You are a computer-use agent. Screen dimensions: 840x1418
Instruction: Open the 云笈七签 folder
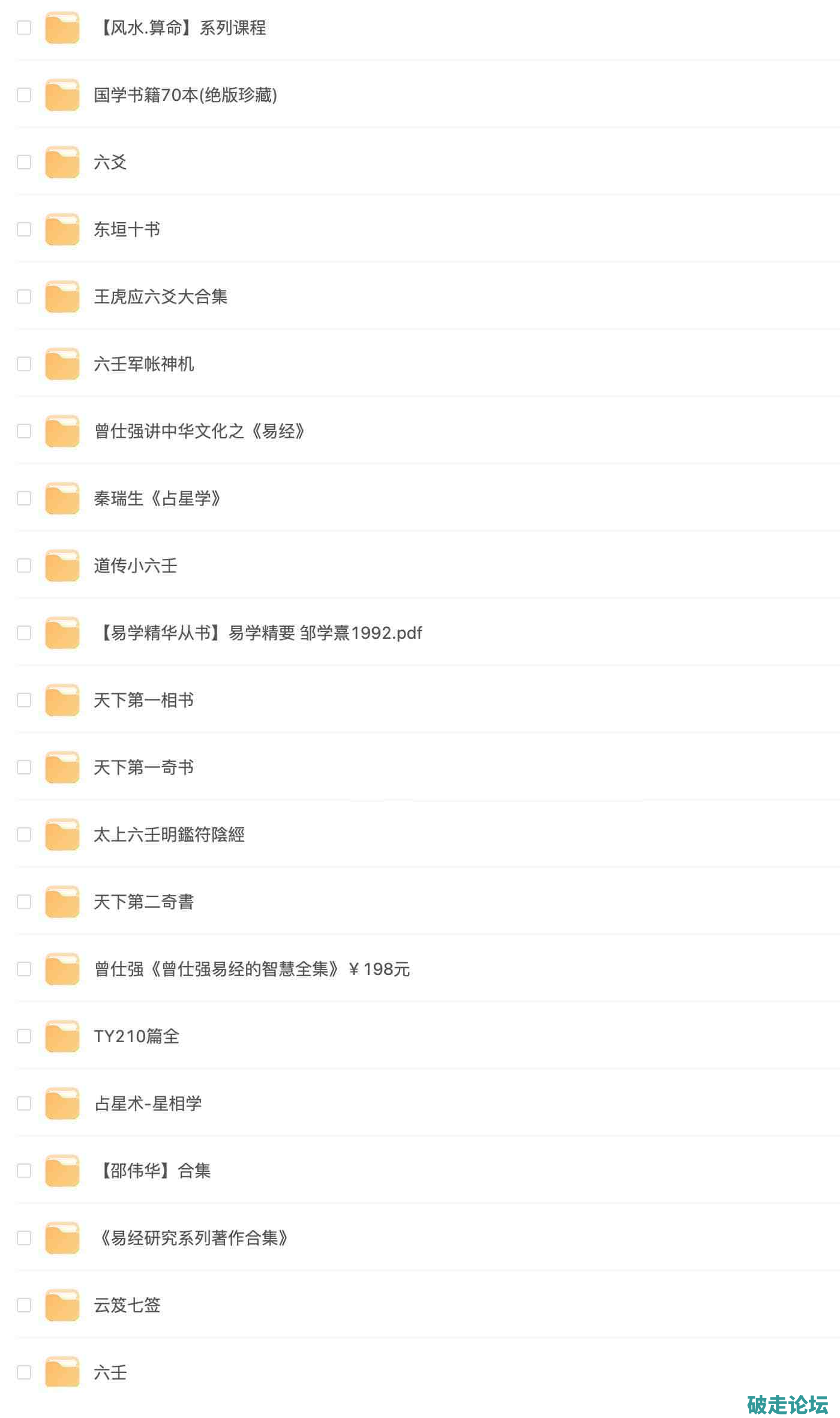coord(127,1305)
